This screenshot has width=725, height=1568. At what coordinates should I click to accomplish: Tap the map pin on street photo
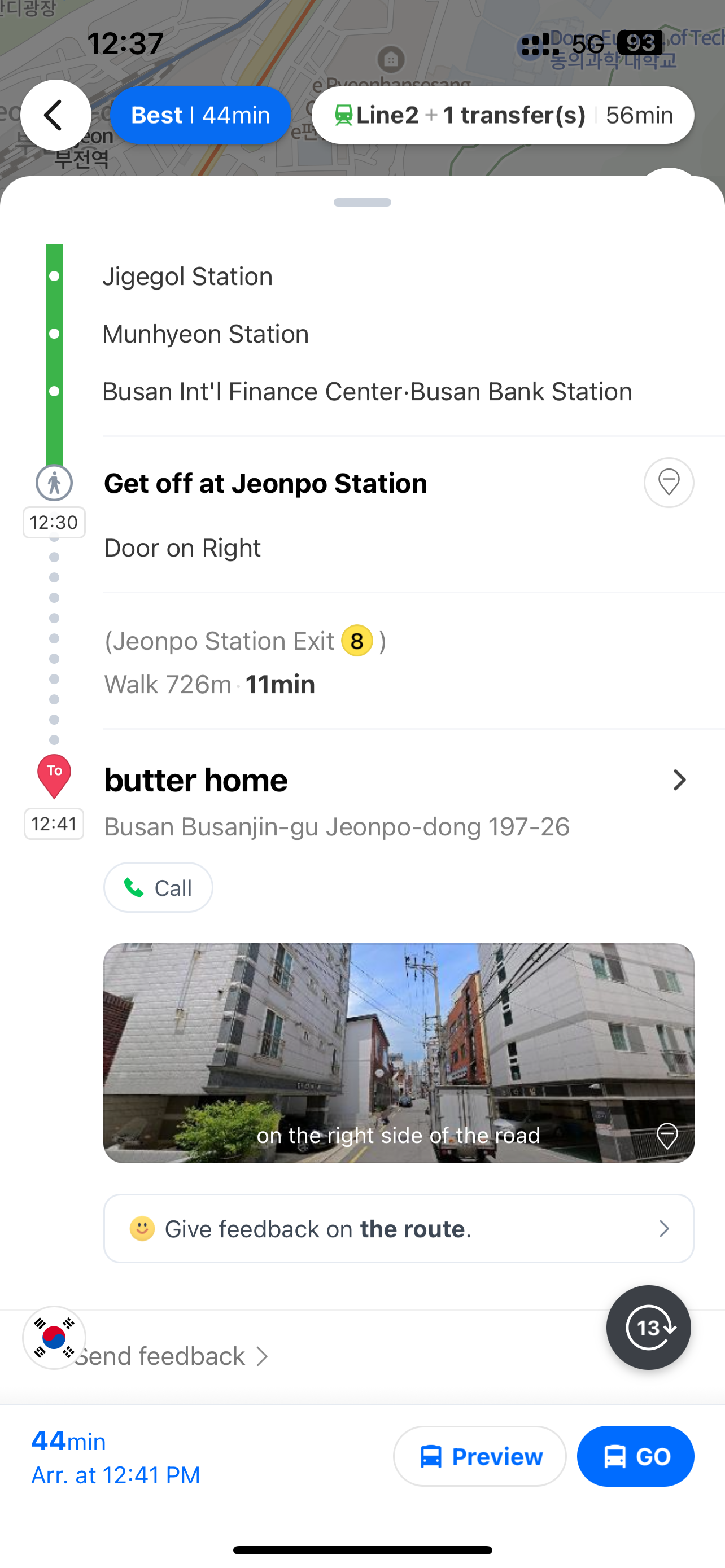click(x=667, y=1136)
